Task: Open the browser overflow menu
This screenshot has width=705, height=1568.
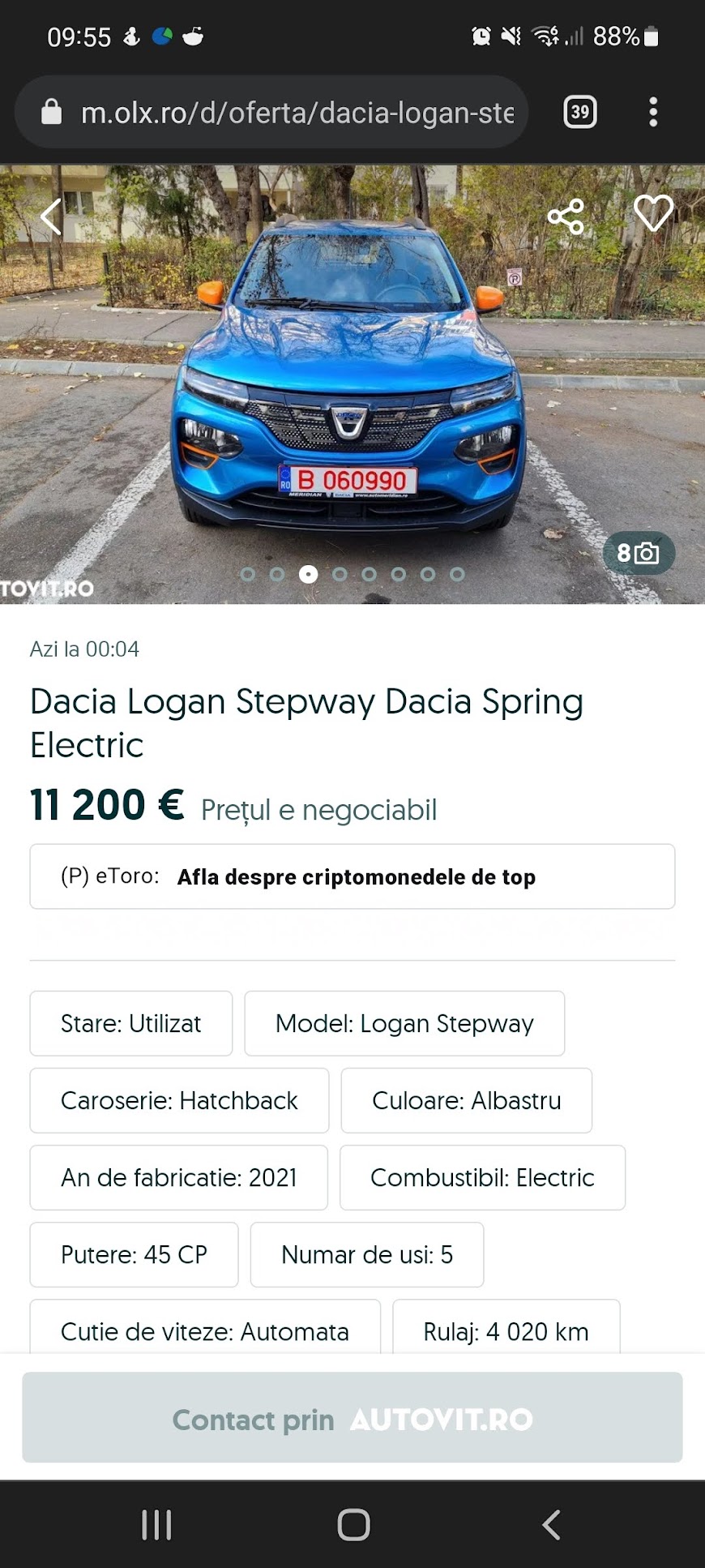Action: coord(653,112)
